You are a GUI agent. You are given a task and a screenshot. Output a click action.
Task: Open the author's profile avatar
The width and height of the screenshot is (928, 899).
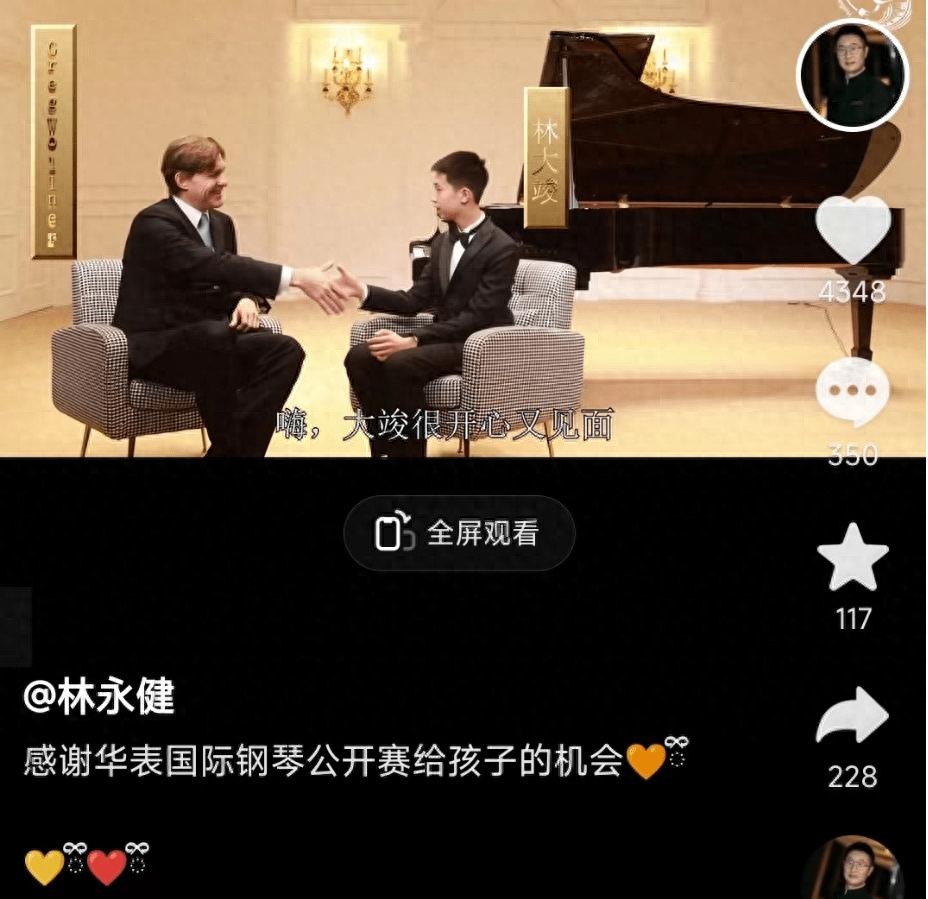pyautogui.click(x=852, y=75)
